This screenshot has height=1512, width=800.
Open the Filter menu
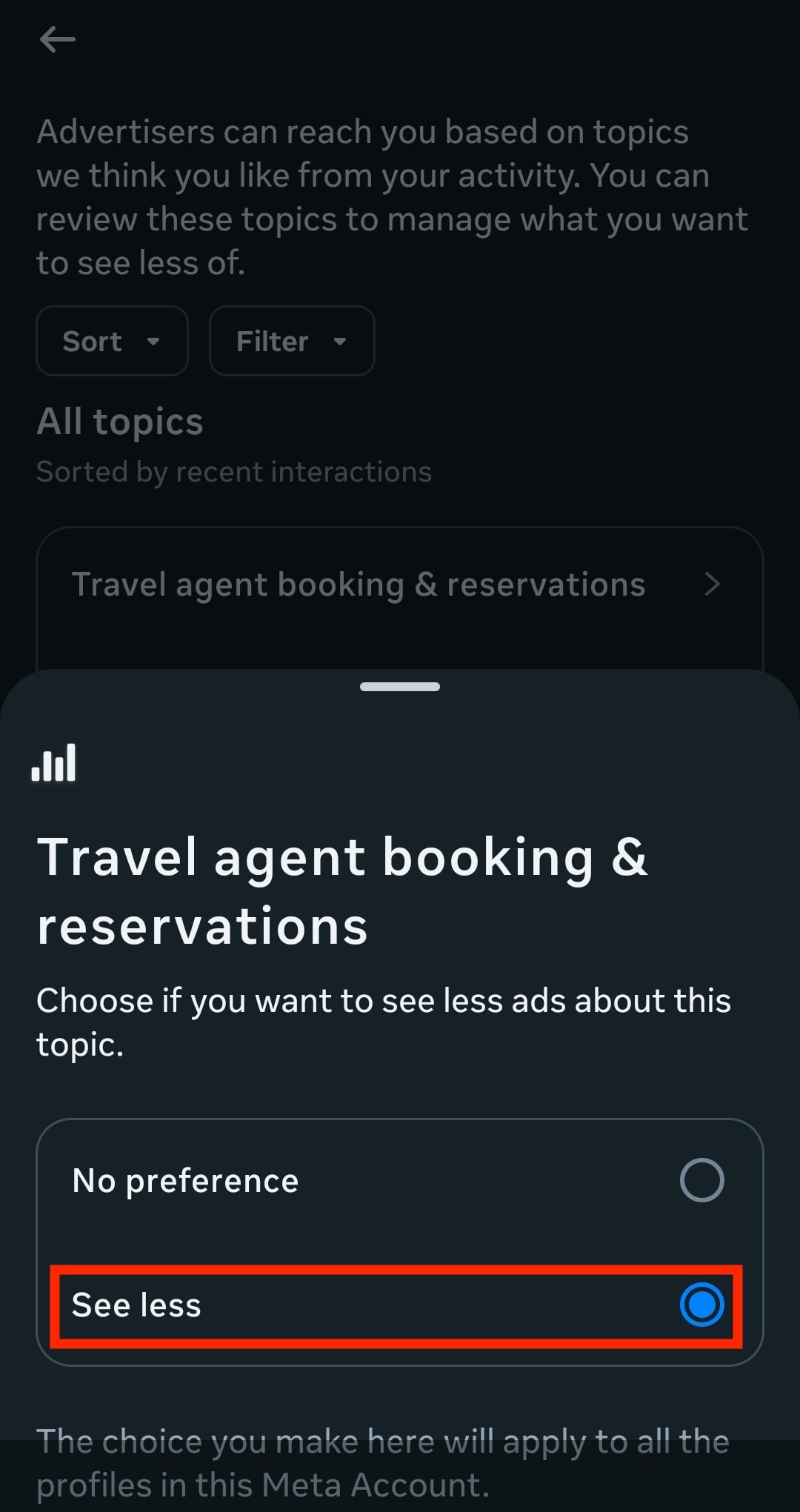pyautogui.click(x=291, y=341)
